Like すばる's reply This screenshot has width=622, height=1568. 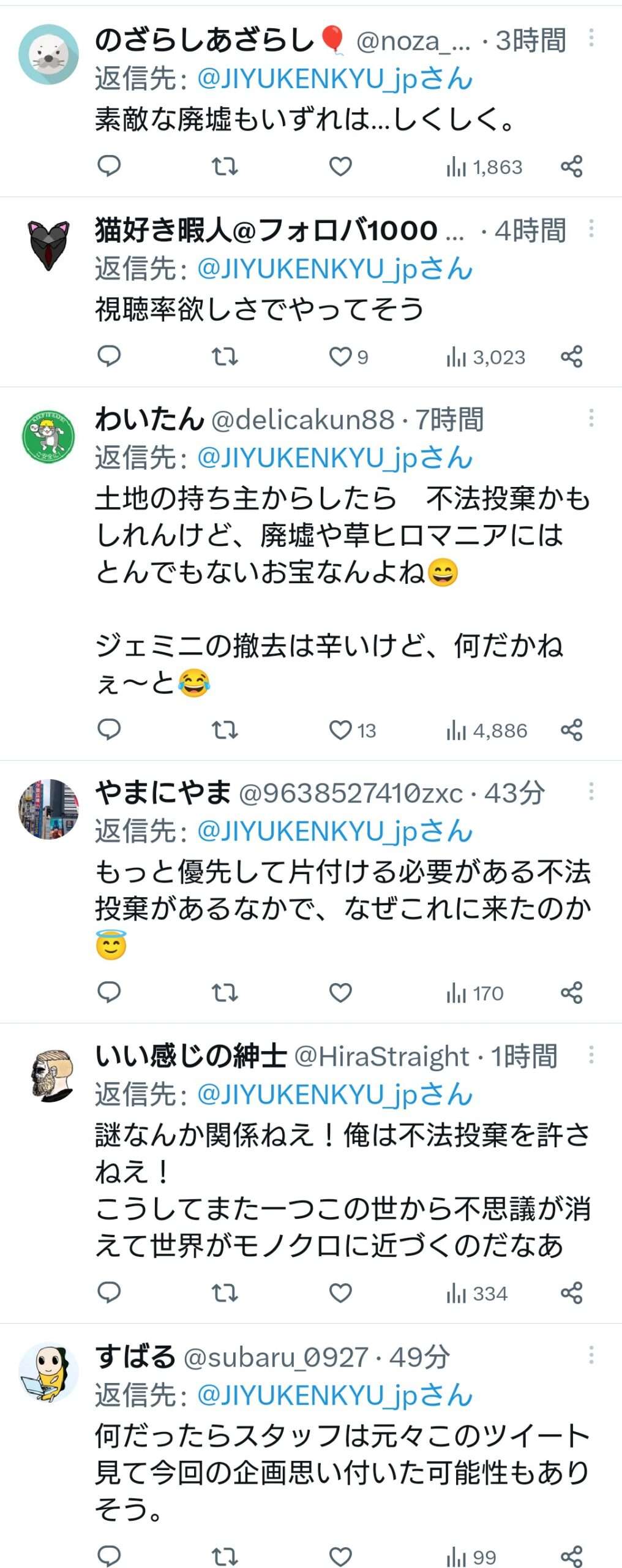coord(340,1556)
